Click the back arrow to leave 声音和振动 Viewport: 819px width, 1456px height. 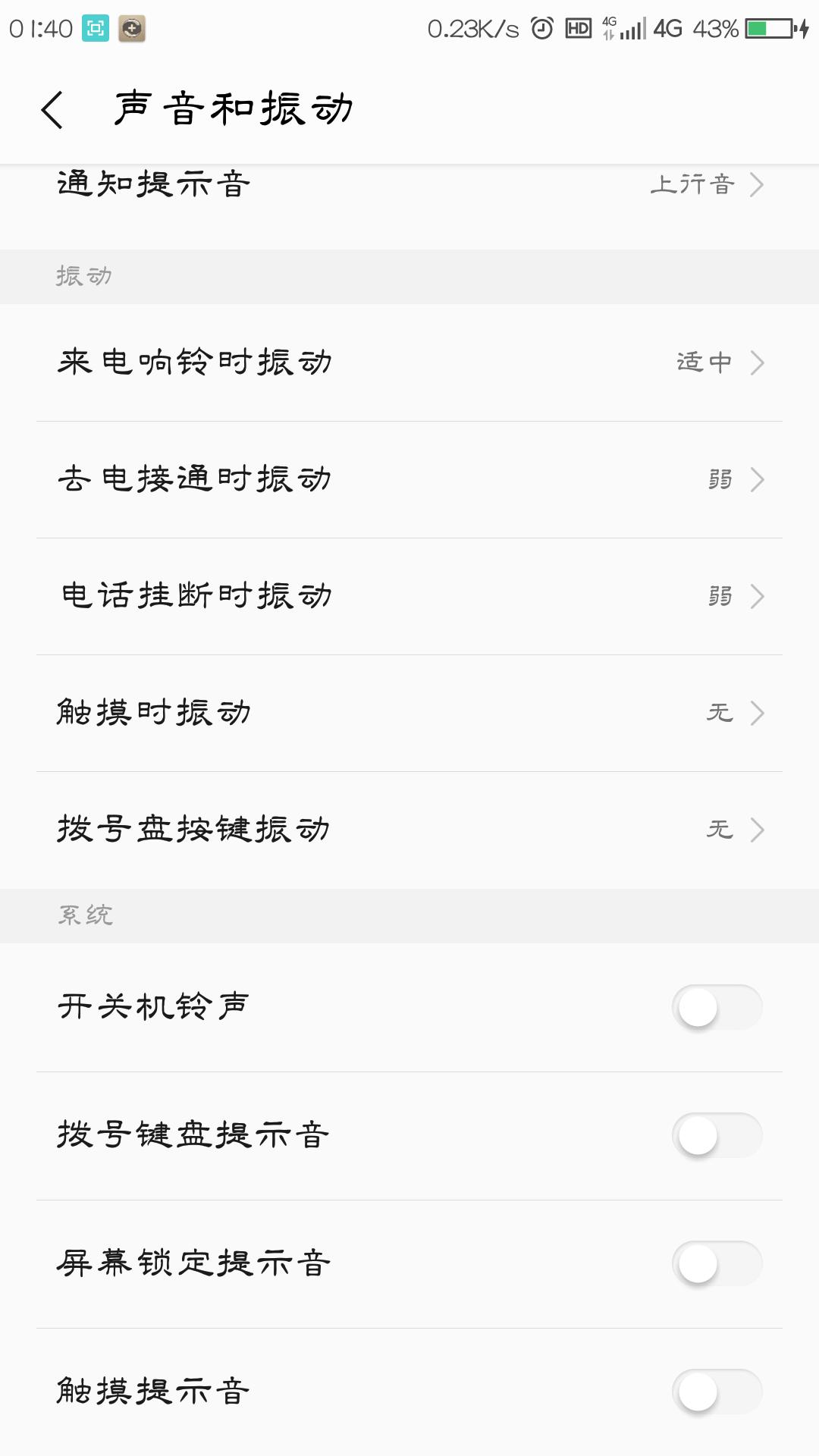53,108
